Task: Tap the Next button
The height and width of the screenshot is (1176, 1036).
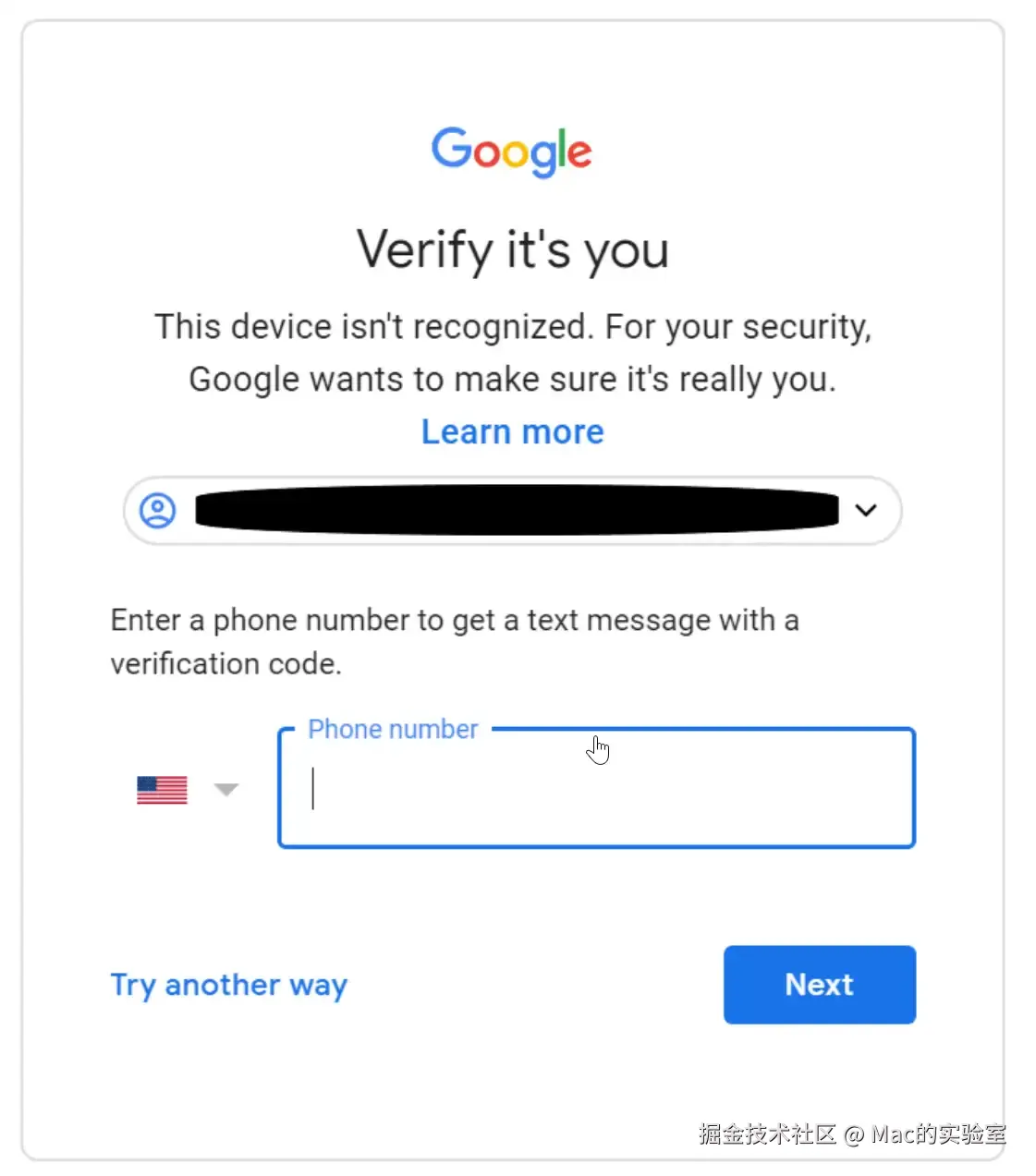Action: click(x=819, y=985)
